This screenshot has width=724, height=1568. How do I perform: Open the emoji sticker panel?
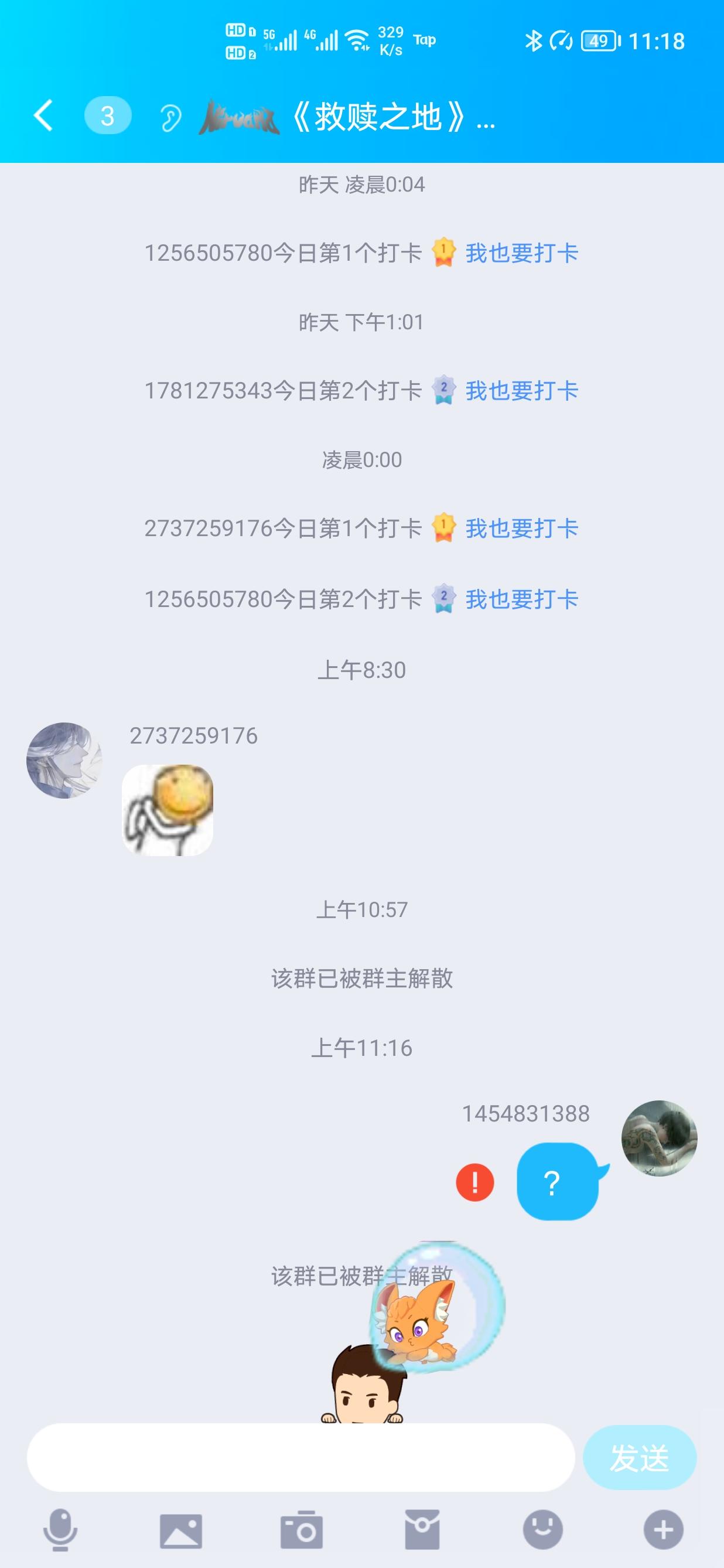click(x=542, y=1530)
